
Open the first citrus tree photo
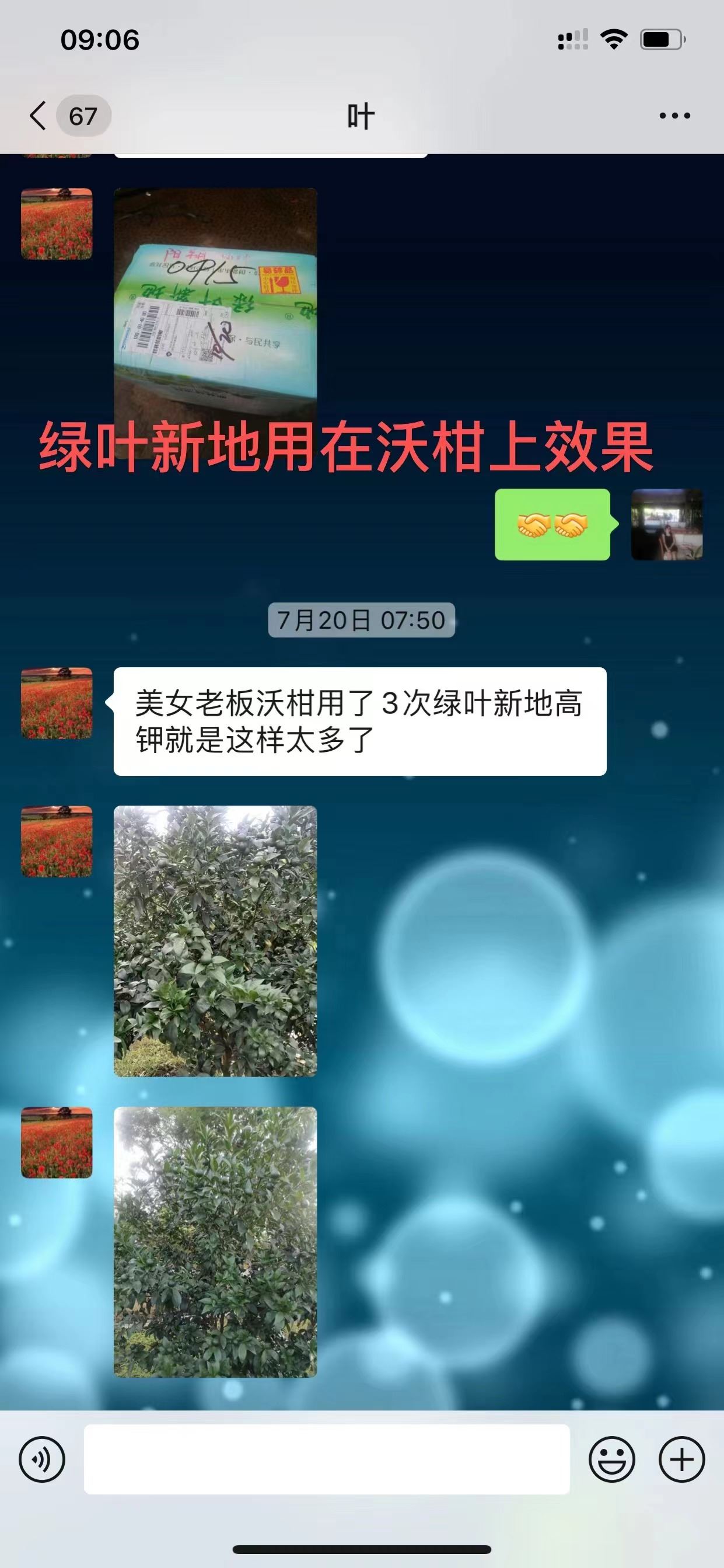coord(215,941)
